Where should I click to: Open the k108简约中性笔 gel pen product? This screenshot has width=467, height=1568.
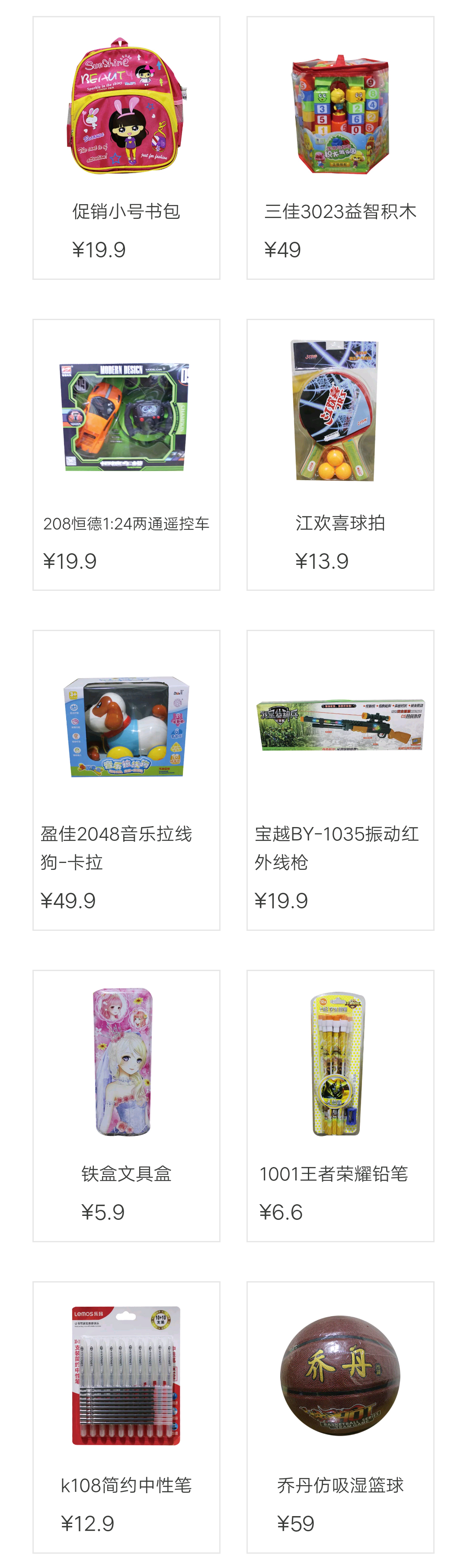(126, 1417)
